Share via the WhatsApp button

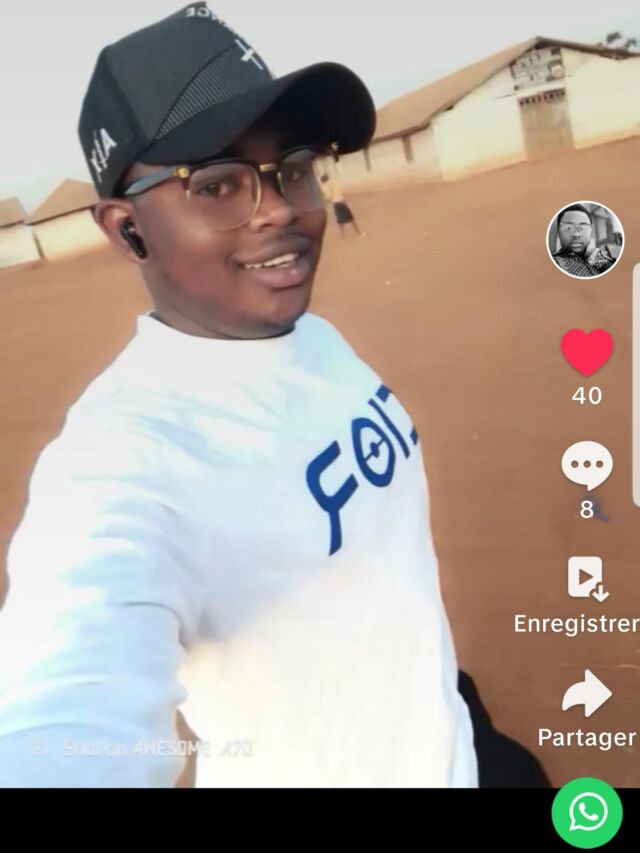click(587, 812)
